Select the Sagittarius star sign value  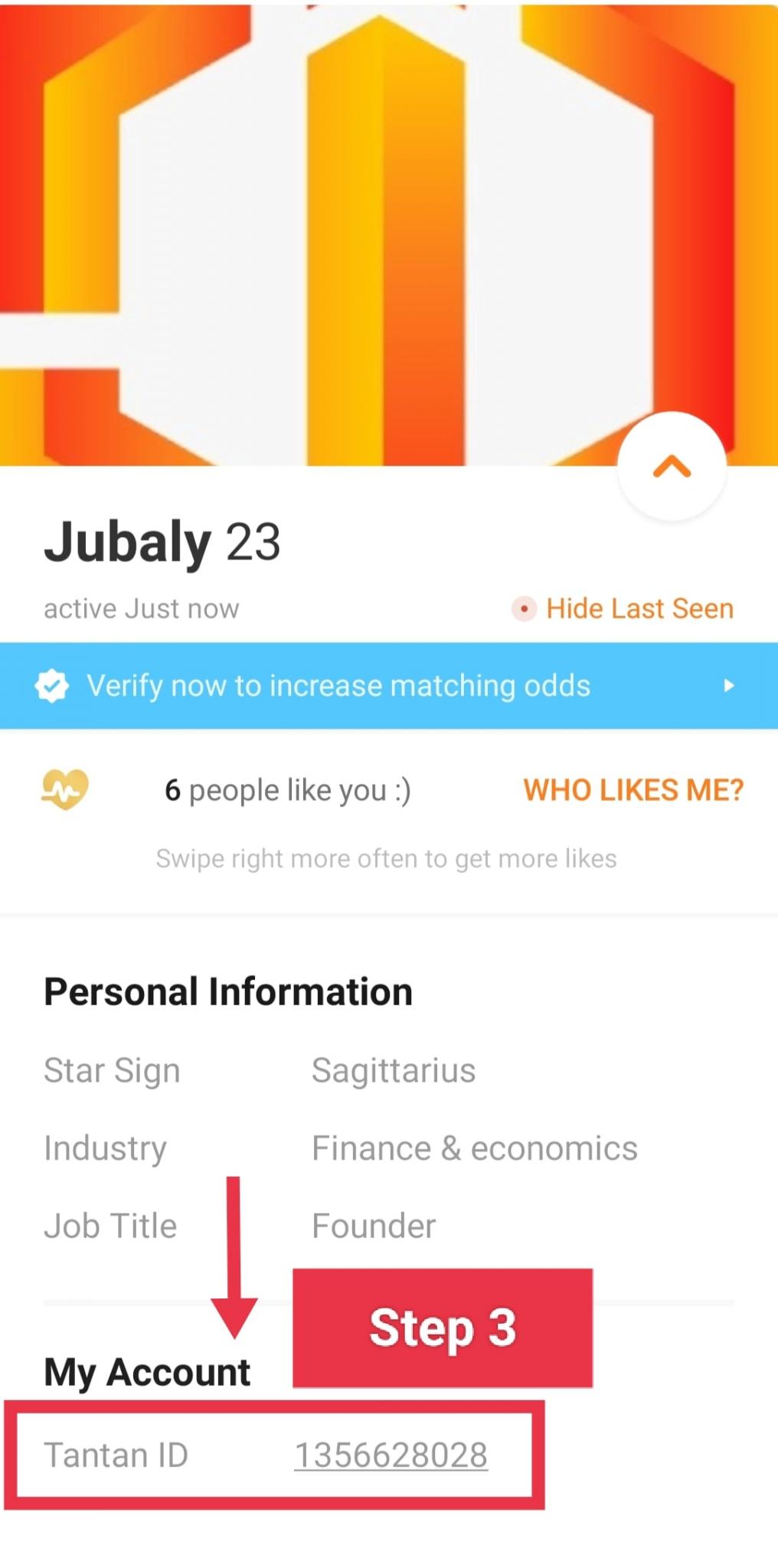coord(393,1070)
